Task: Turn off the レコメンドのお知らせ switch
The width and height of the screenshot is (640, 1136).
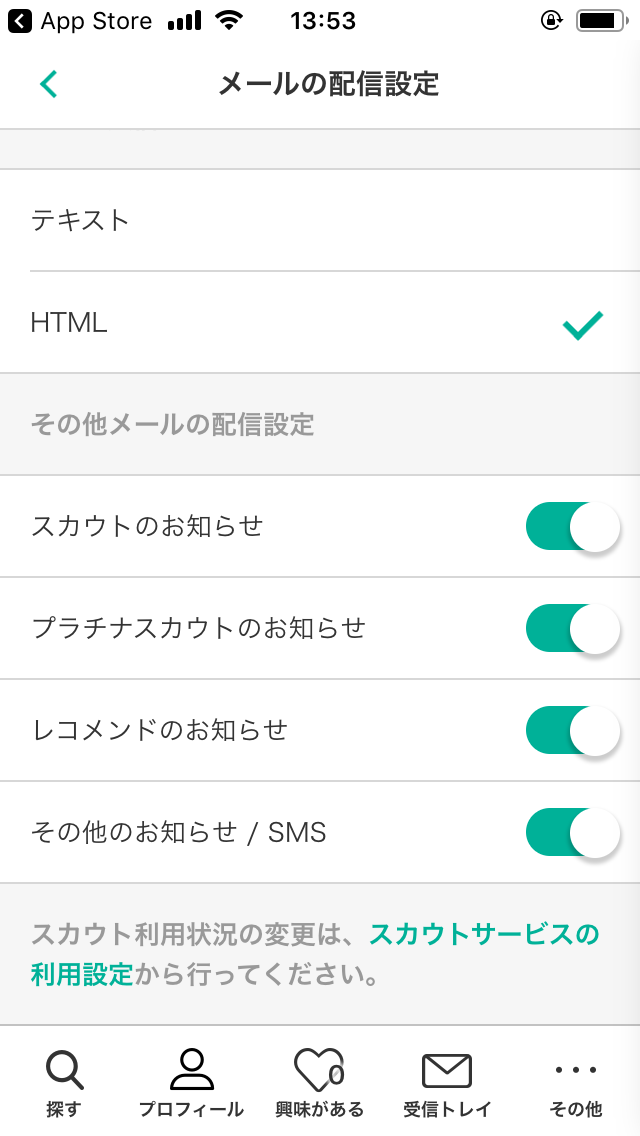Action: (x=573, y=731)
